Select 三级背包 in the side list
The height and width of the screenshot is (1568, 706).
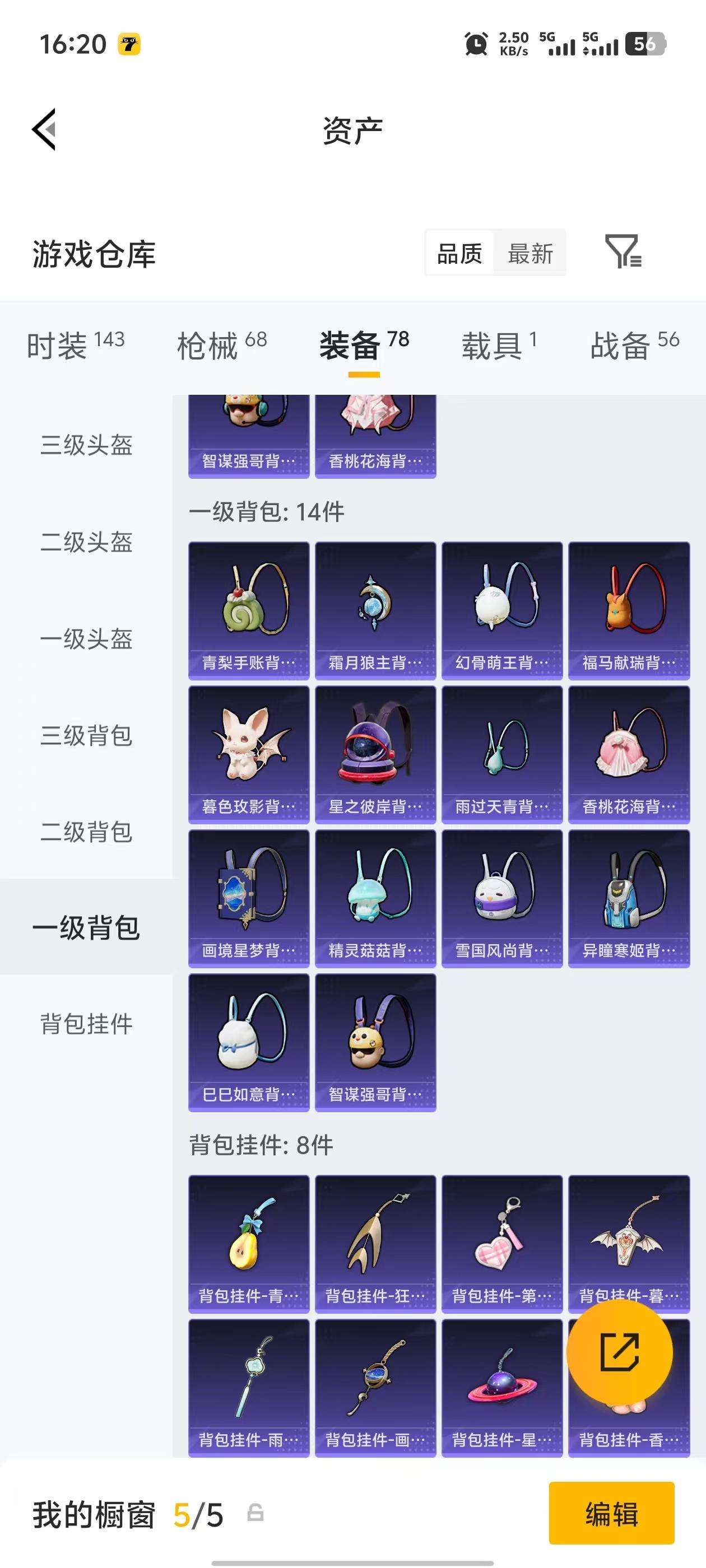[x=86, y=735]
